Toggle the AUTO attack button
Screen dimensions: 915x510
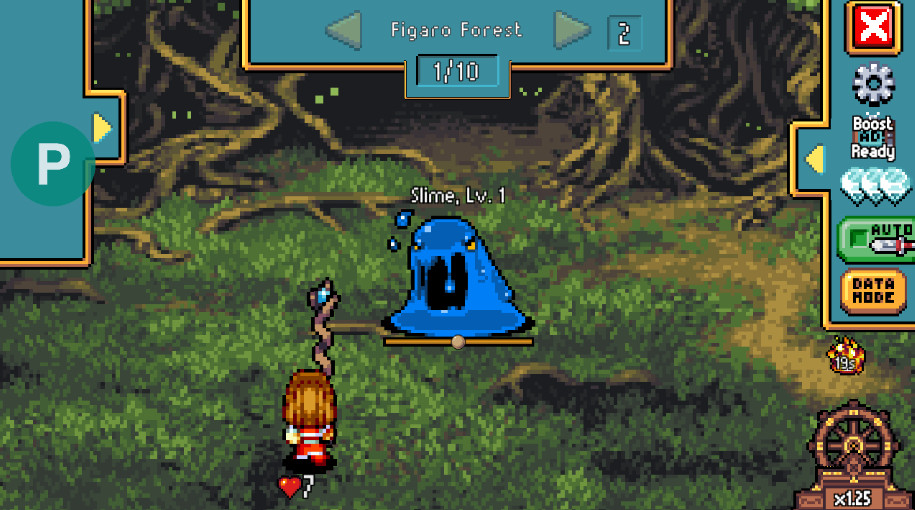coord(877,240)
